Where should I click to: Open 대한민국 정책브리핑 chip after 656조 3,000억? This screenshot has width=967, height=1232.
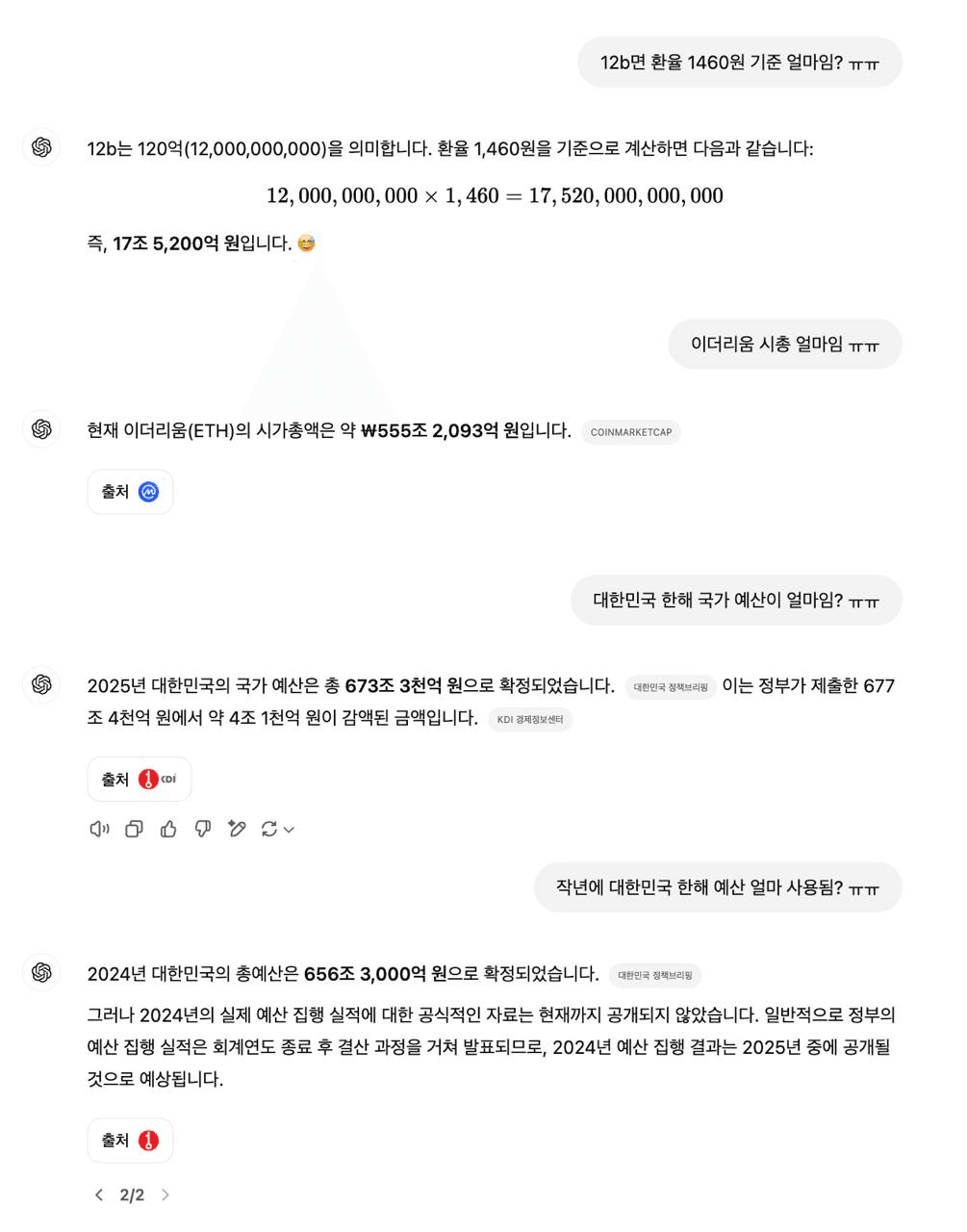click(654, 975)
